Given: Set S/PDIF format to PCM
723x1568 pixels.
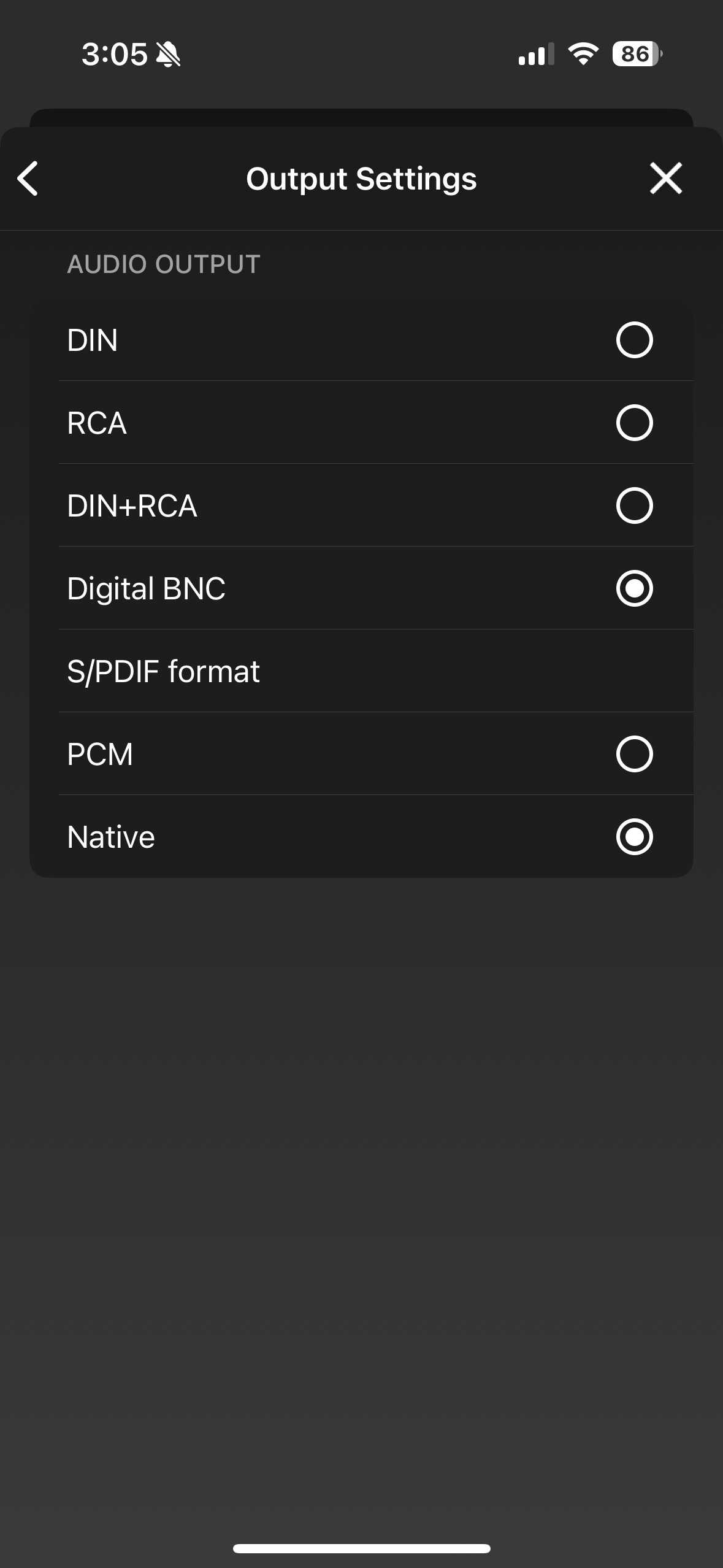Looking at the screenshot, I should tap(634, 754).
